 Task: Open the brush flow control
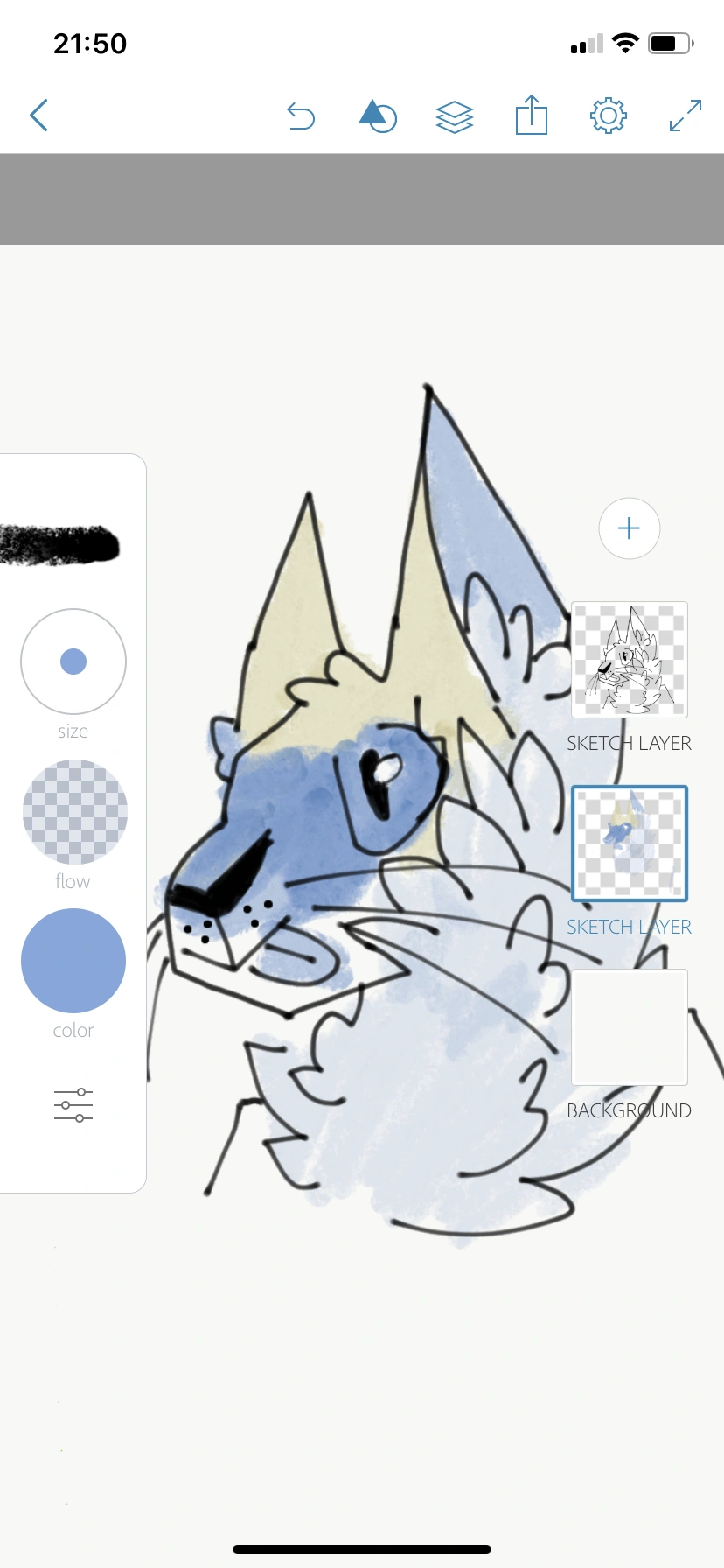pyautogui.click(x=74, y=812)
